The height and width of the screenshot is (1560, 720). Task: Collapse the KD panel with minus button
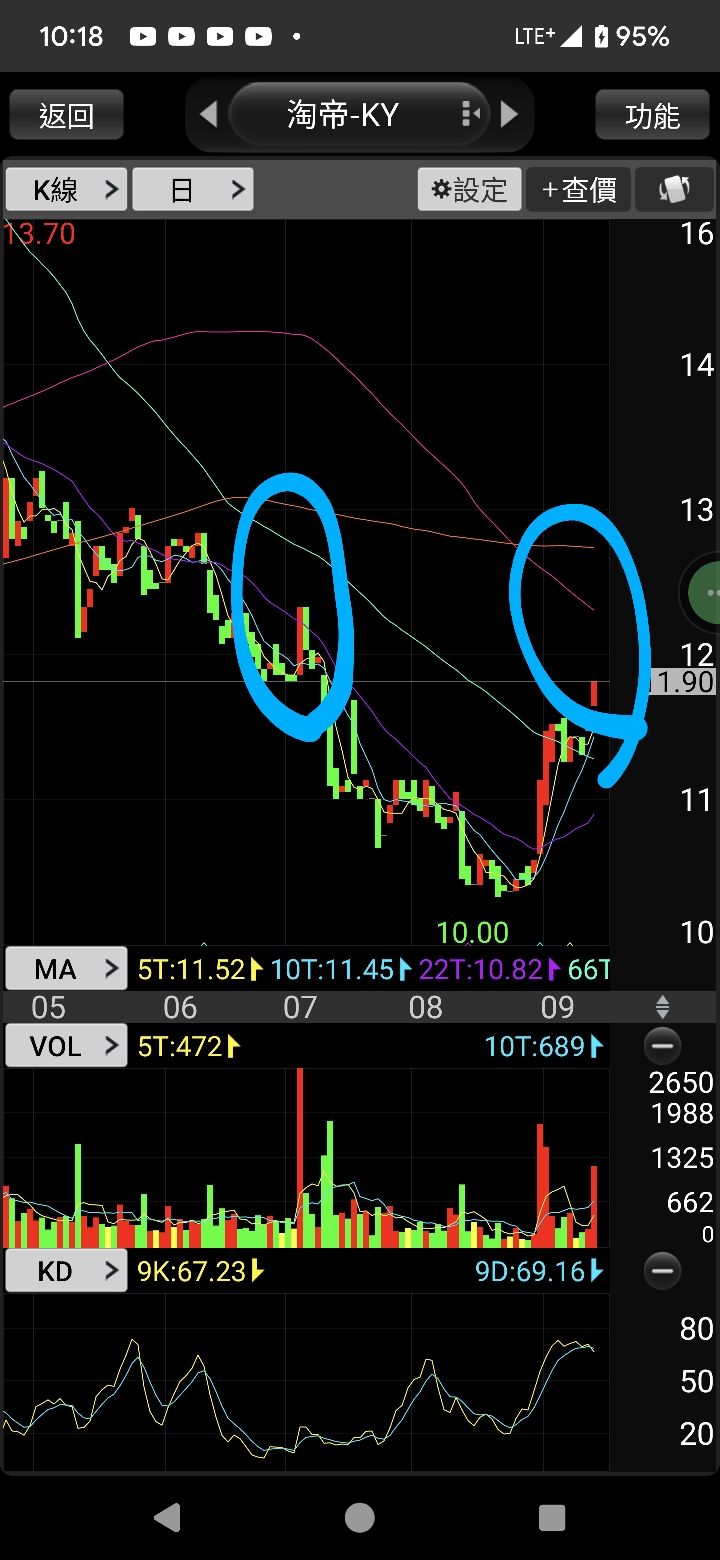click(661, 1272)
